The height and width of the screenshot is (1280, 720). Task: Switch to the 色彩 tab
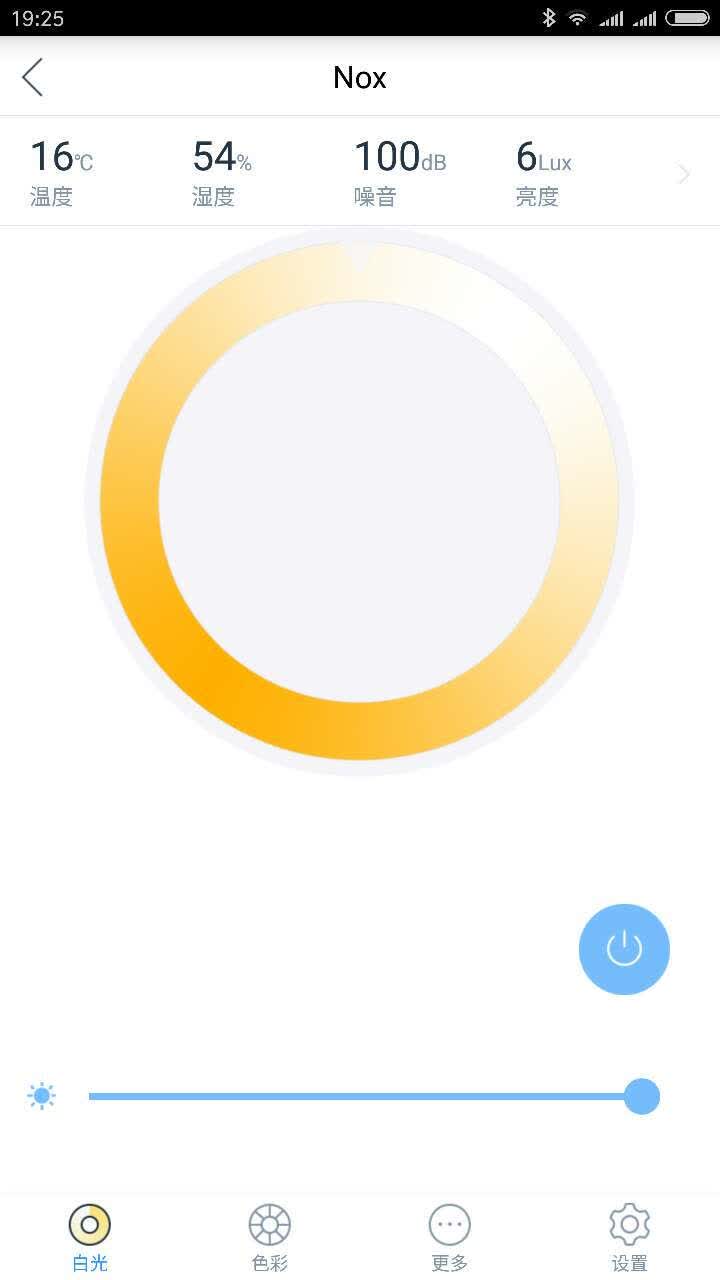pos(270,1237)
